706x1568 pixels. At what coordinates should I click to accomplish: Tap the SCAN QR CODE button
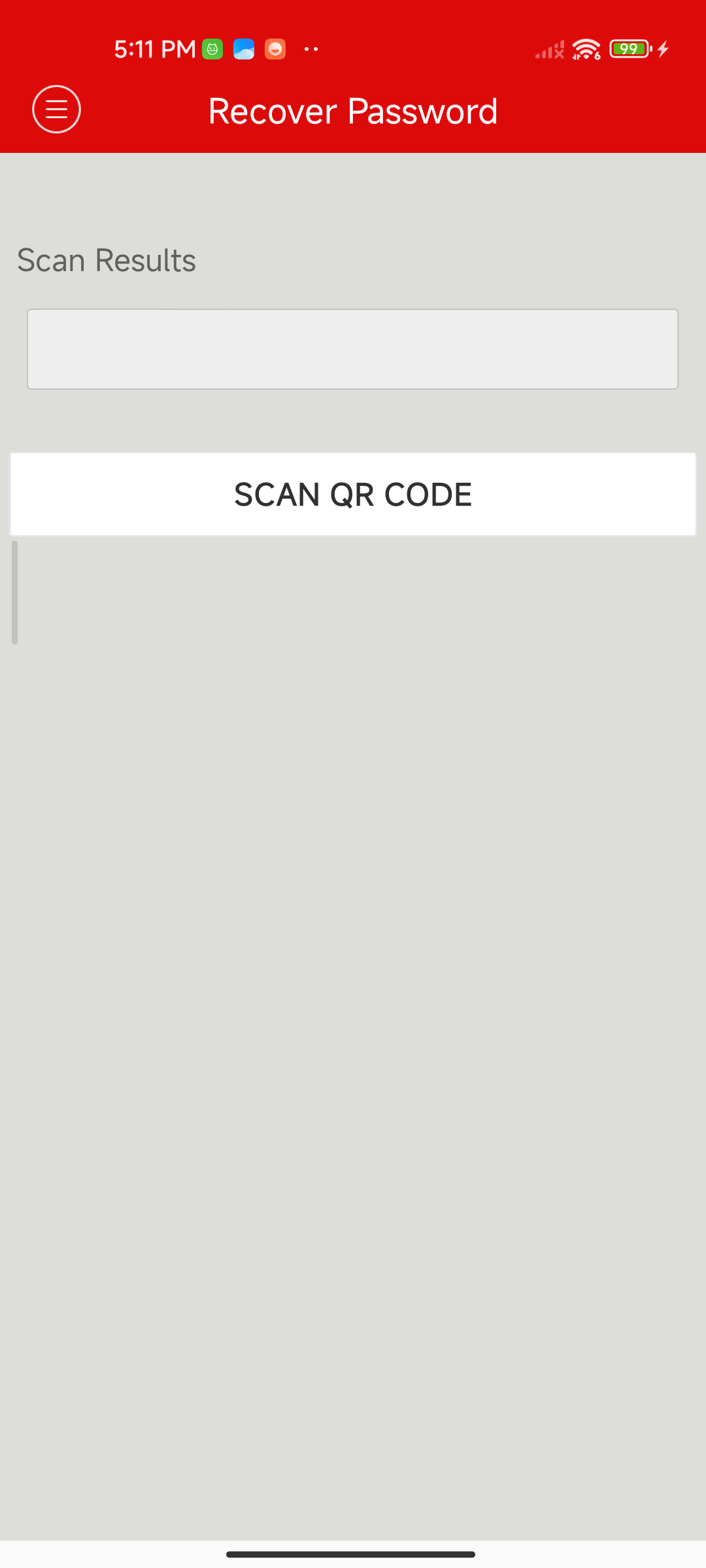click(x=353, y=495)
